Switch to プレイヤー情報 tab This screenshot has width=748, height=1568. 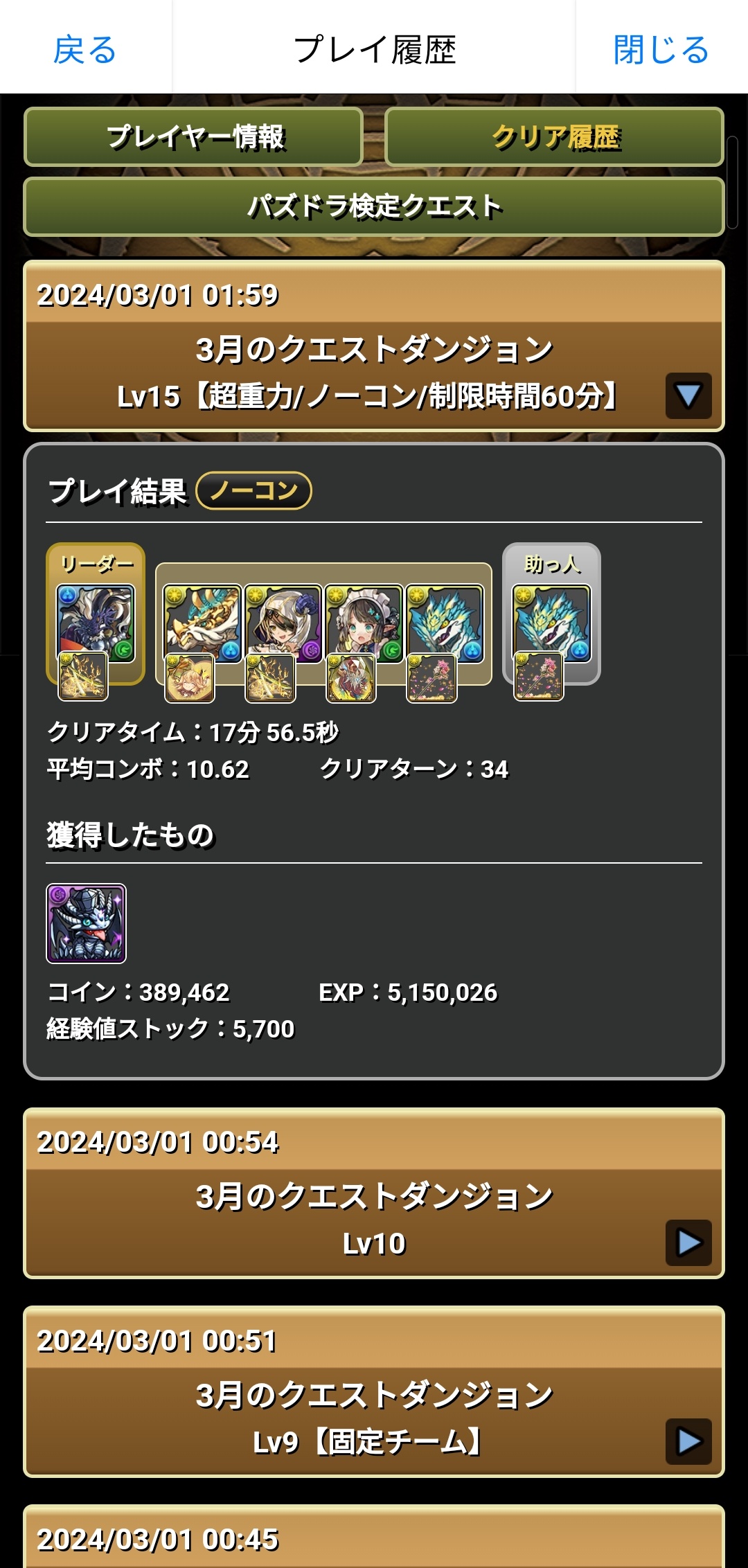pos(194,137)
